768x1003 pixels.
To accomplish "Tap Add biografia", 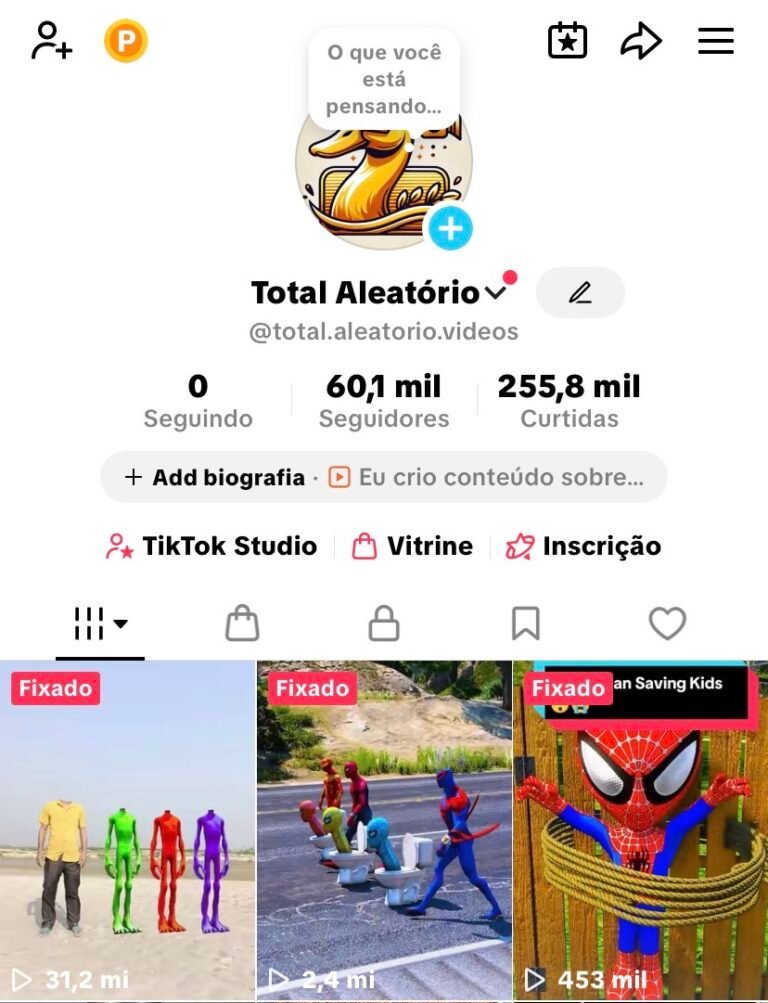I will pos(216,477).
